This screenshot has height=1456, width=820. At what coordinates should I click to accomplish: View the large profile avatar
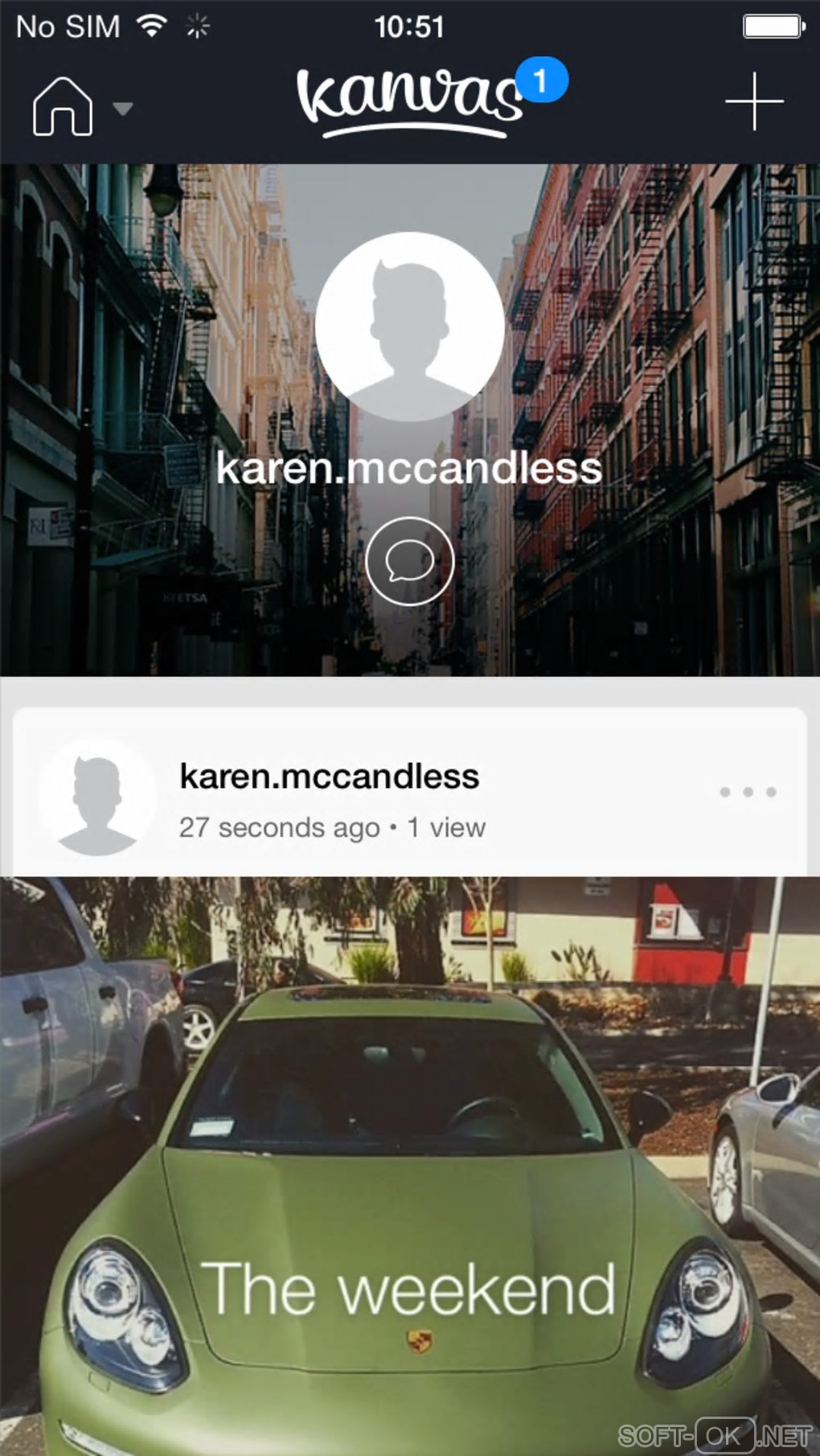pyautogui.click(x=410, y=327)
